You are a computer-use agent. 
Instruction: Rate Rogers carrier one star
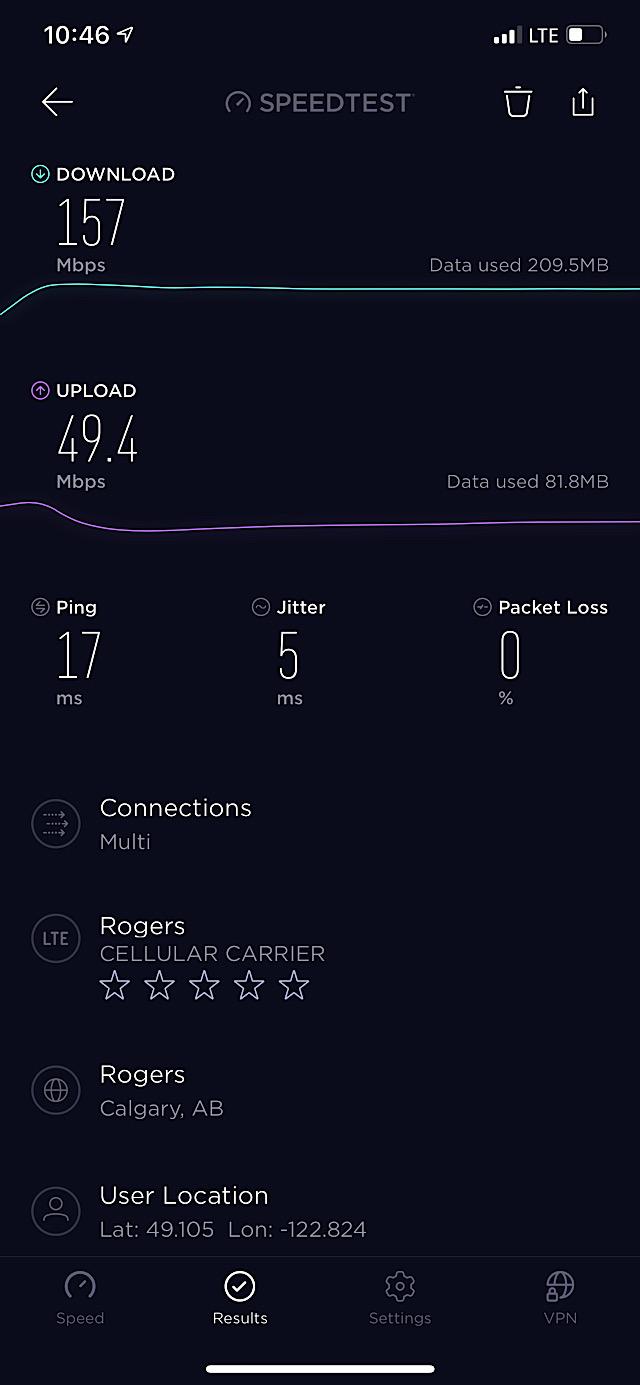coord(115,987)
